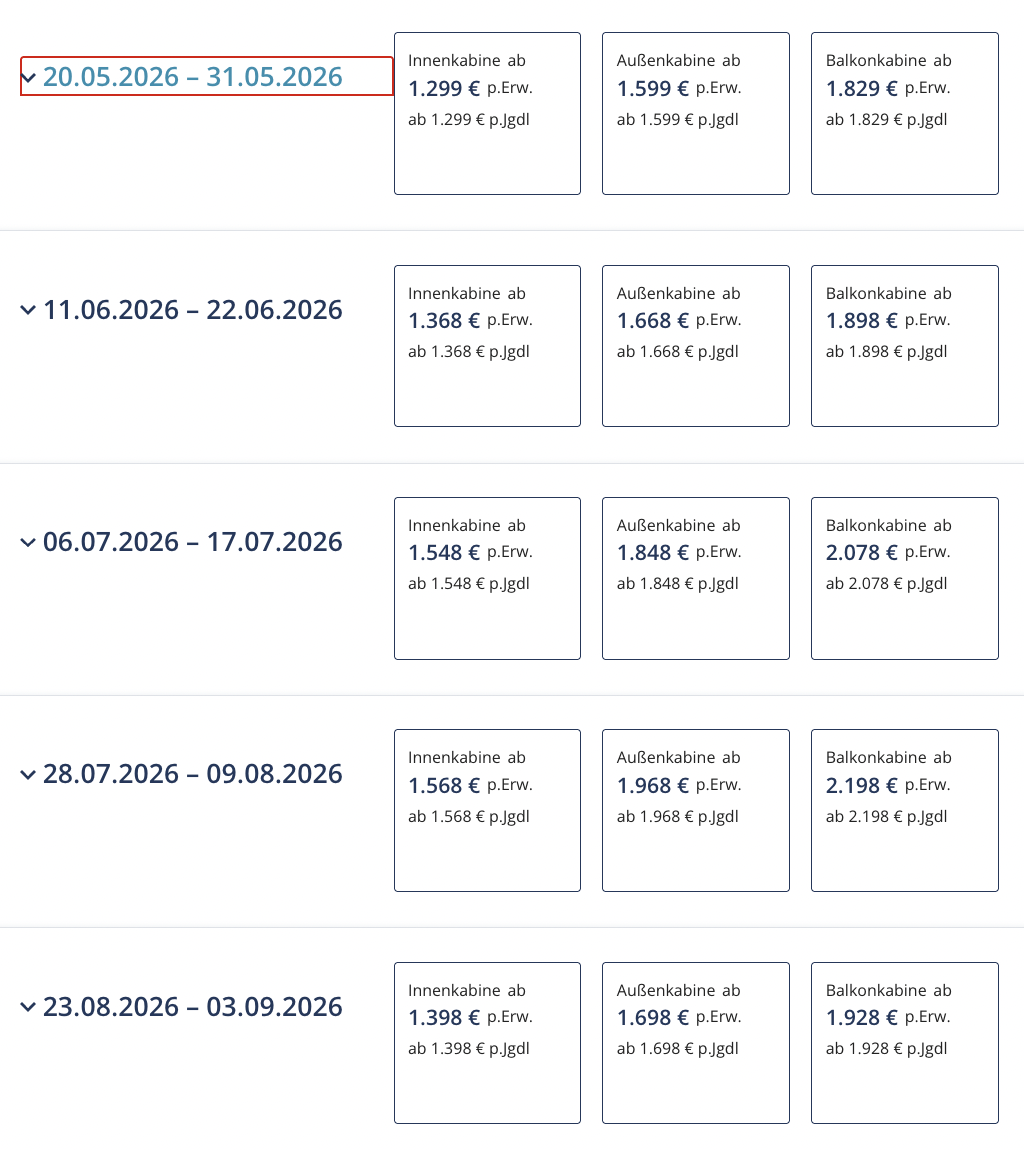This screenshot has width=1024, height=1150.
Task: Choose the Außenkabine card for 1.668 €
Action: pyautogui.click(x=695, y=345)
